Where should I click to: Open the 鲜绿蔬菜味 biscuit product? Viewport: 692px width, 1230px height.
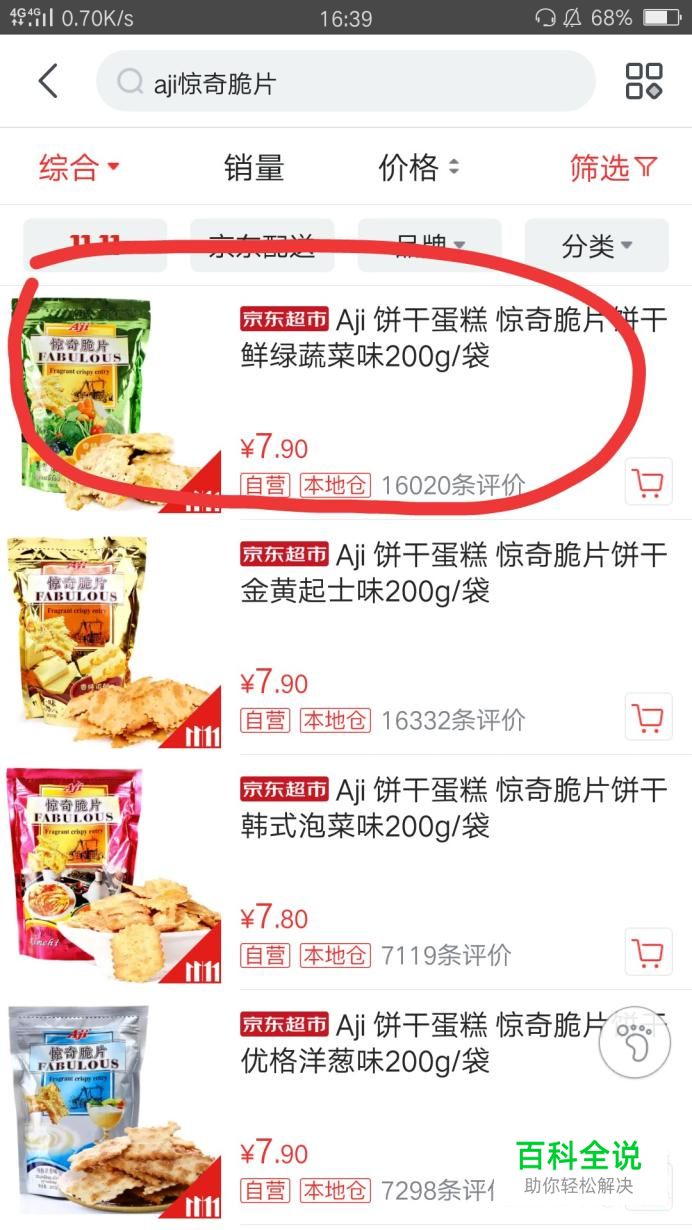pos(346,402)
